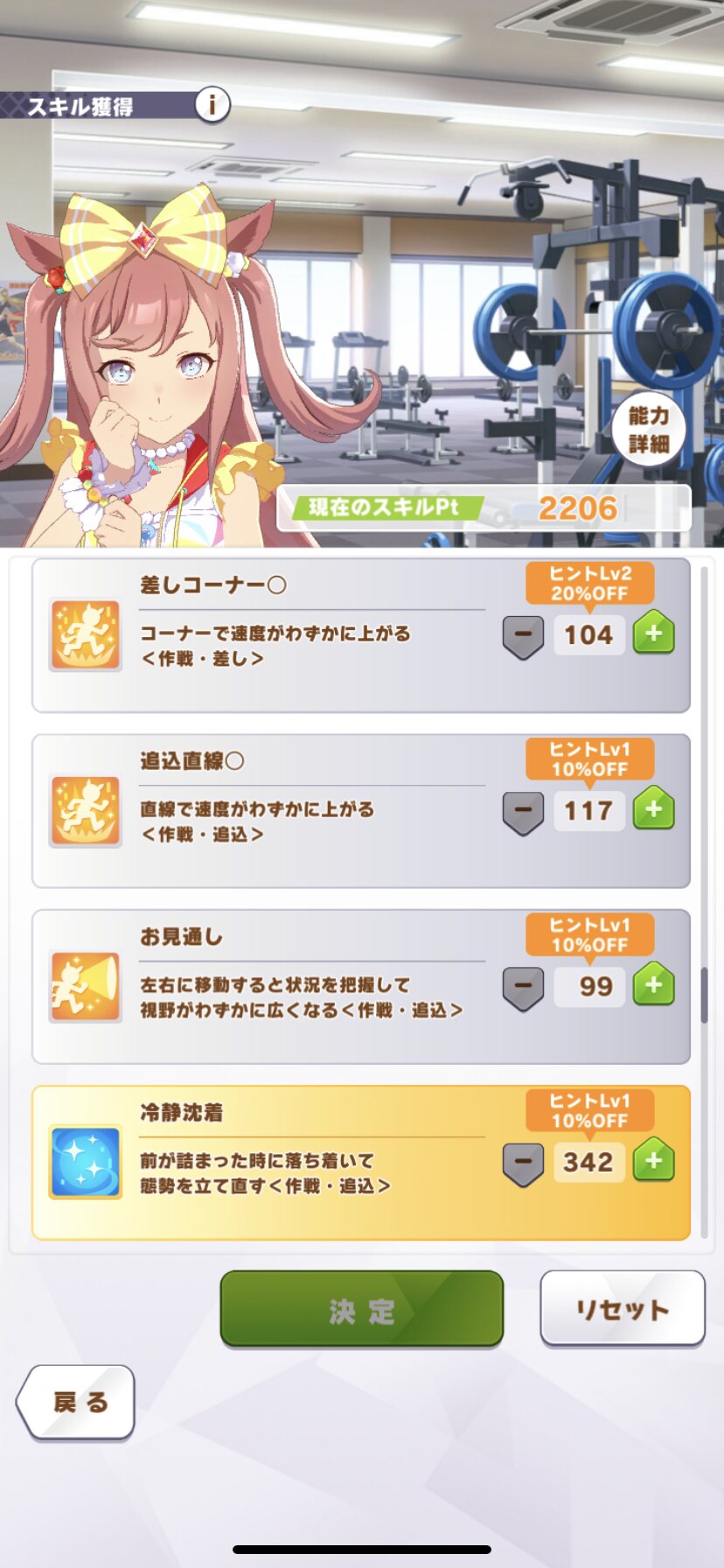Decrease 追込直線○ skill with minus button
The image size is (724, 1568).
(523, 811)
